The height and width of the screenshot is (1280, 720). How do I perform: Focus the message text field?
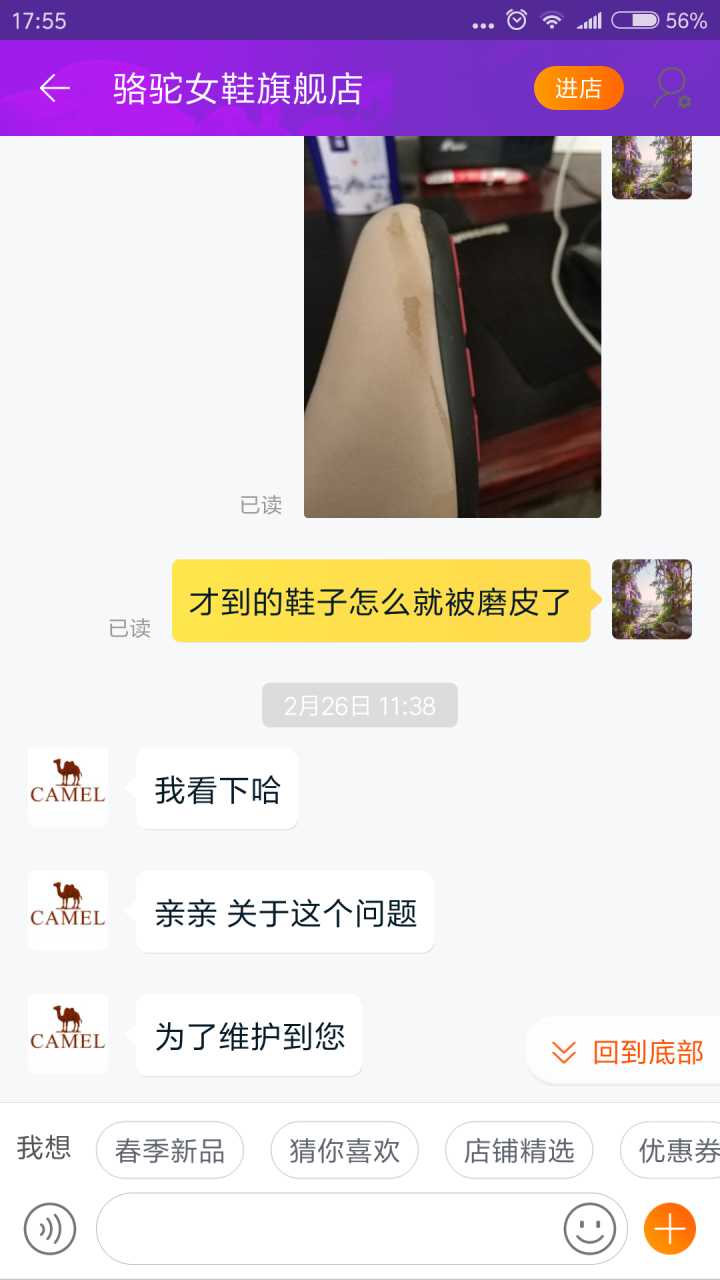coord(330,1228)
